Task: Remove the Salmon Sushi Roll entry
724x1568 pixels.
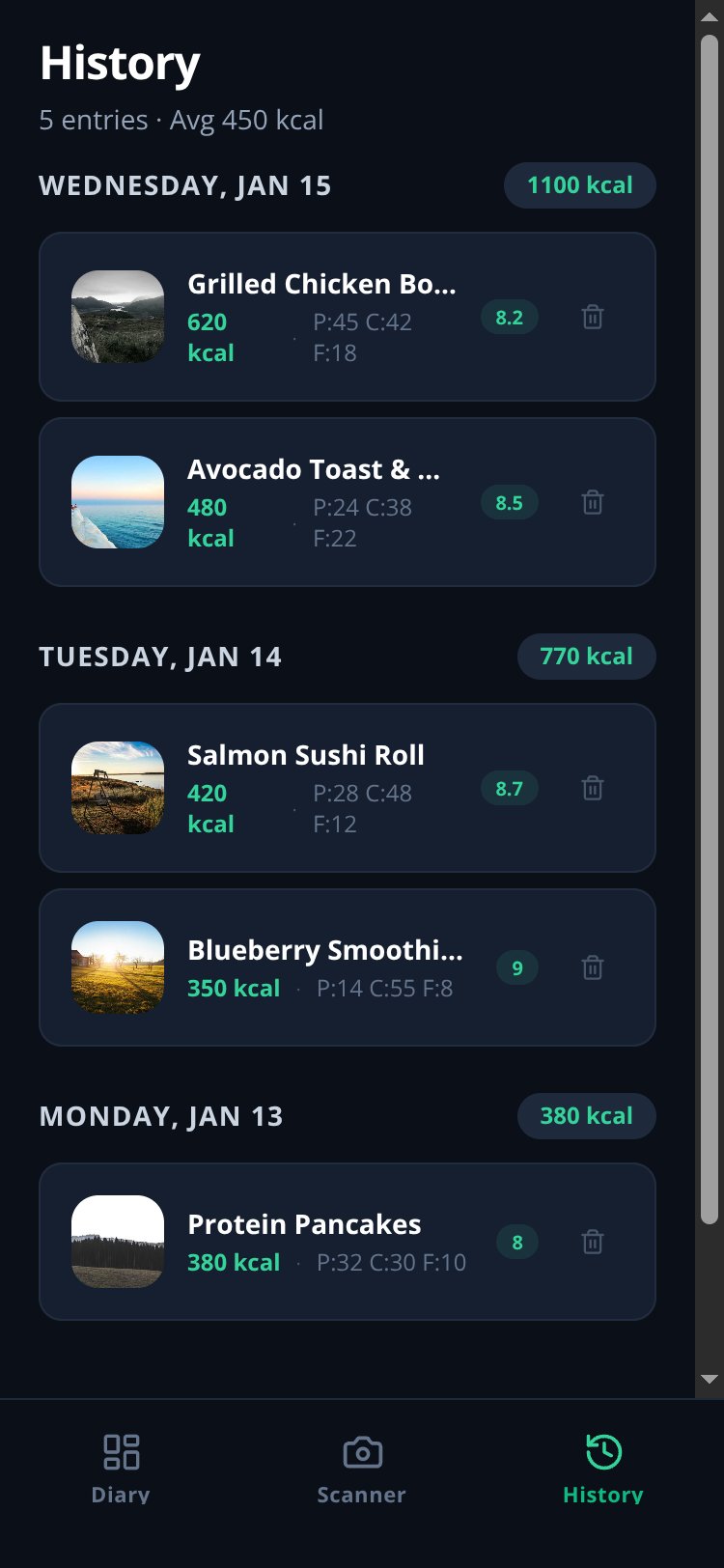Action: [593, 788]
